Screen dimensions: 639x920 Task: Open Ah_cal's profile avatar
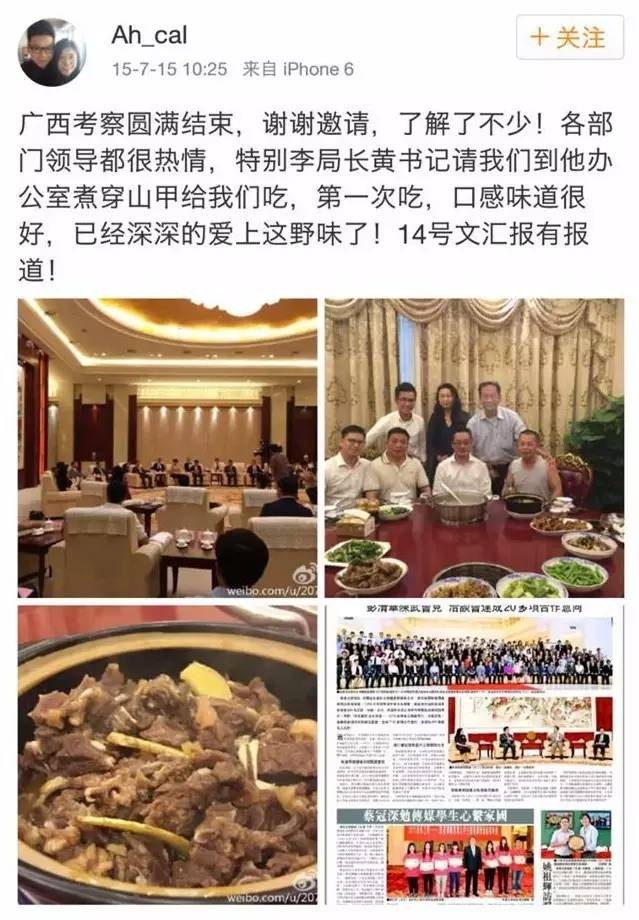(52, 52)
